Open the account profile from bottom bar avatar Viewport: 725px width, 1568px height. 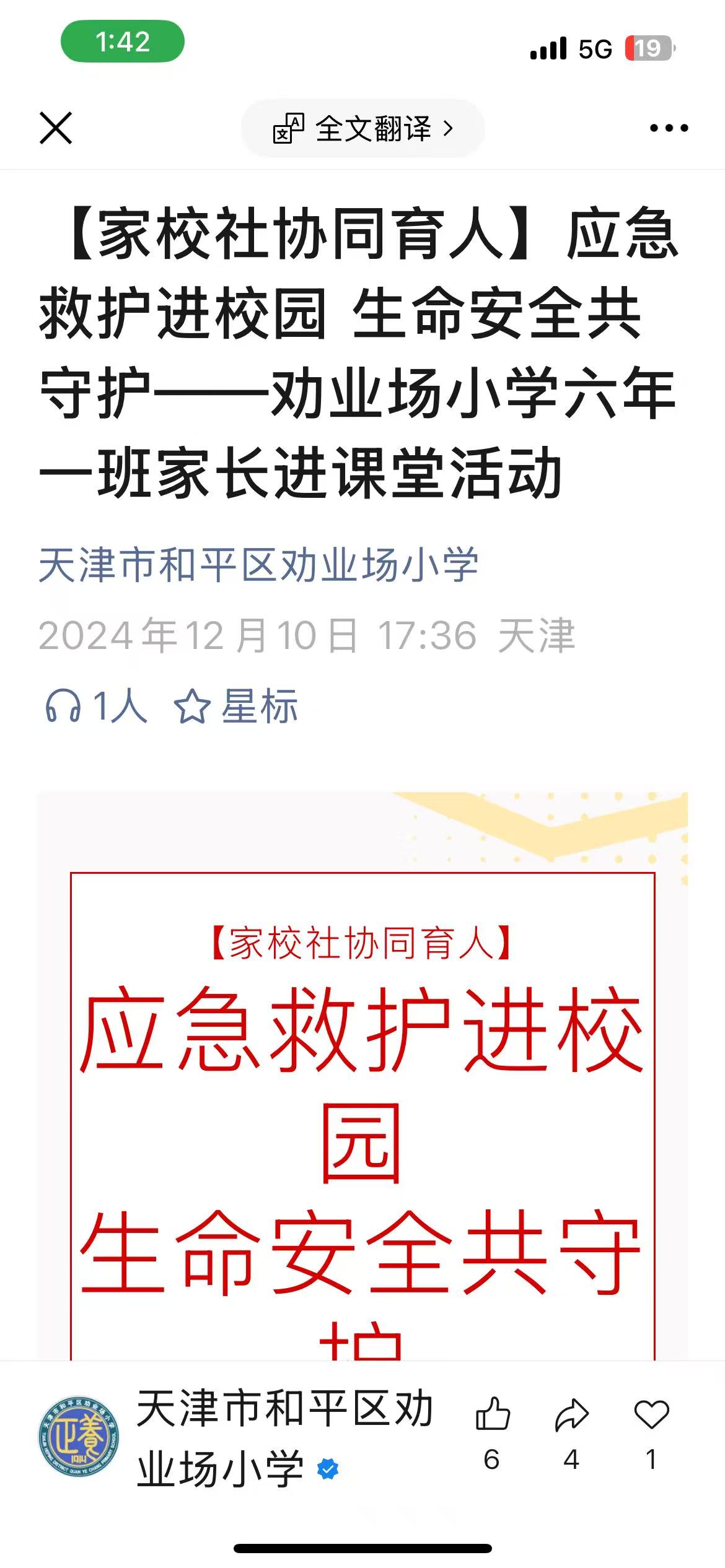click(x=79, y=1437)
